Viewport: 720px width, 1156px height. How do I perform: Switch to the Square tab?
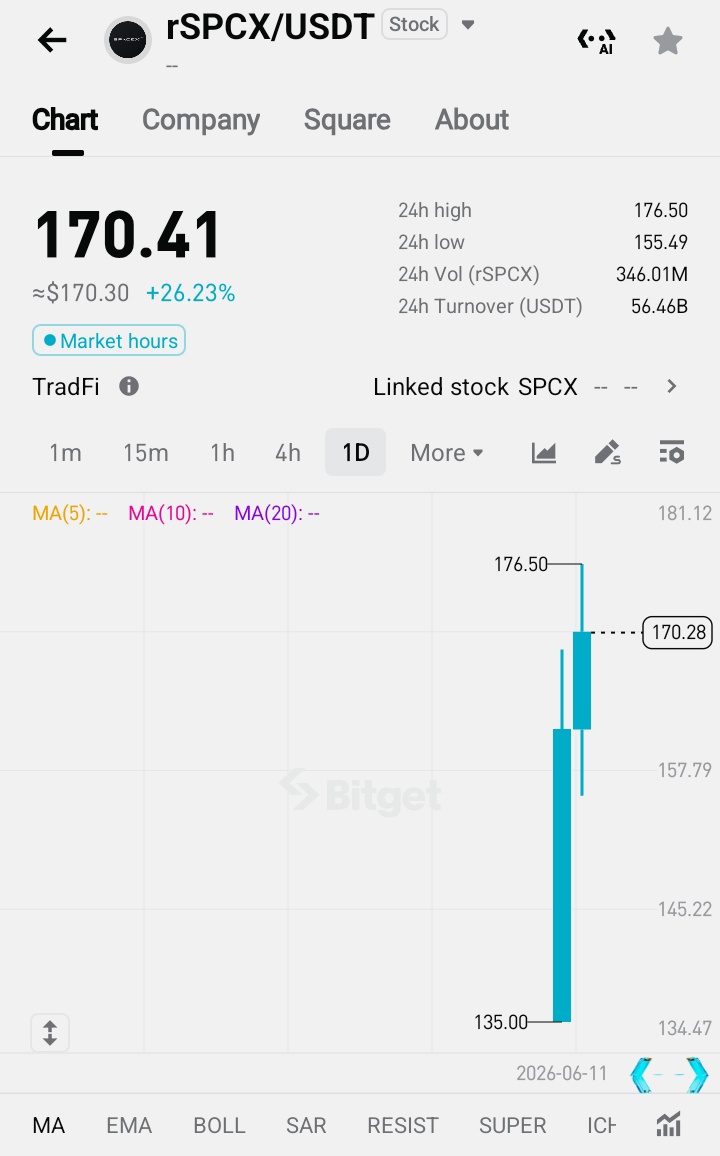[x=347, y=119]
